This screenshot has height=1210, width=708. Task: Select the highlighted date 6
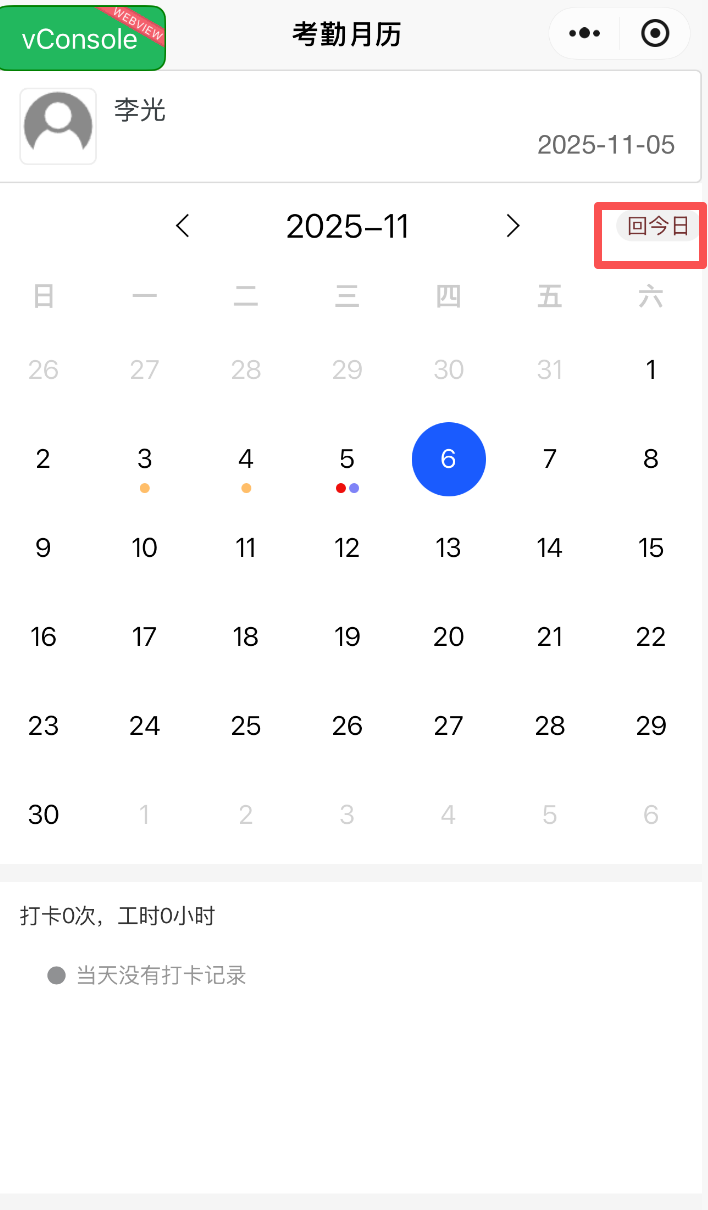tap(449, 459)
